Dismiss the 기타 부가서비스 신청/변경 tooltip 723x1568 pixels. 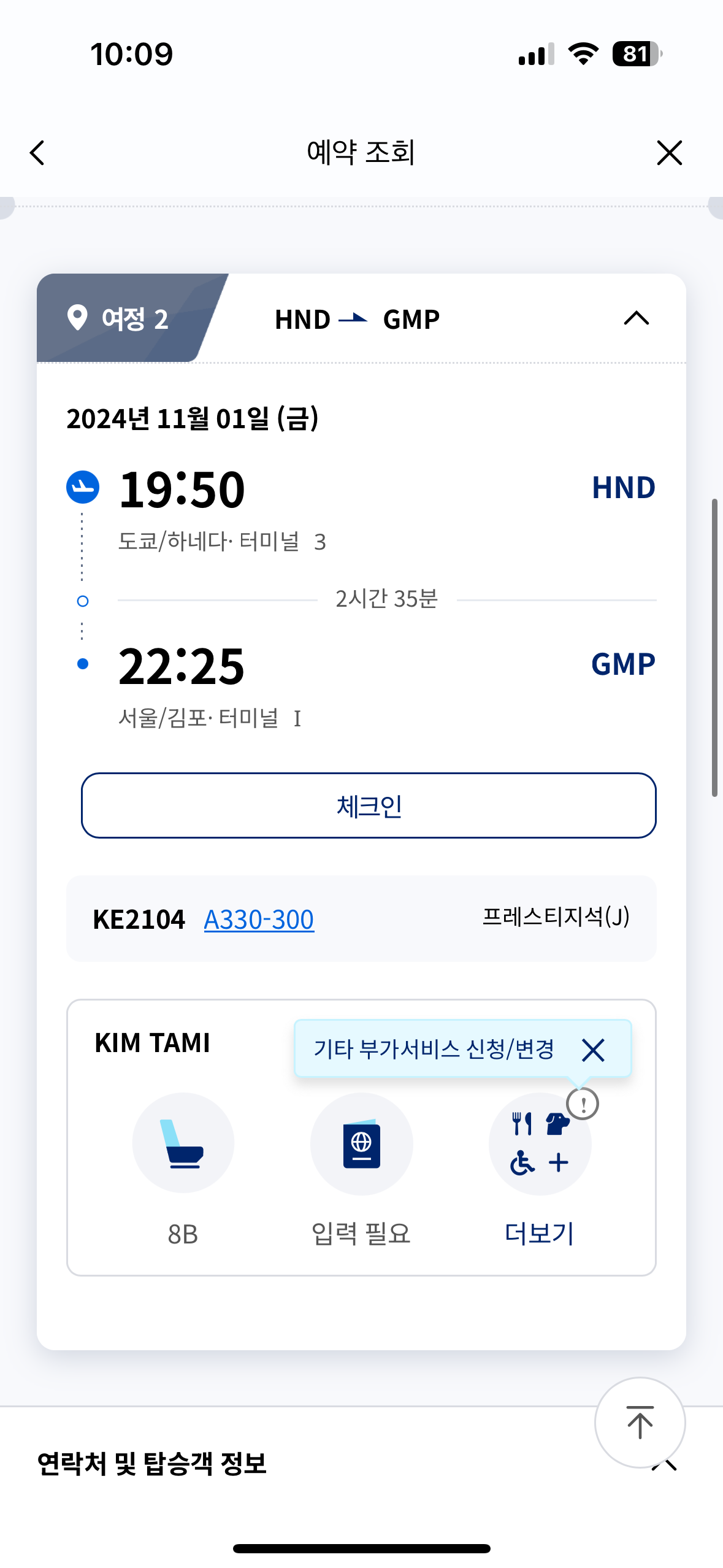coord(593,1050)
